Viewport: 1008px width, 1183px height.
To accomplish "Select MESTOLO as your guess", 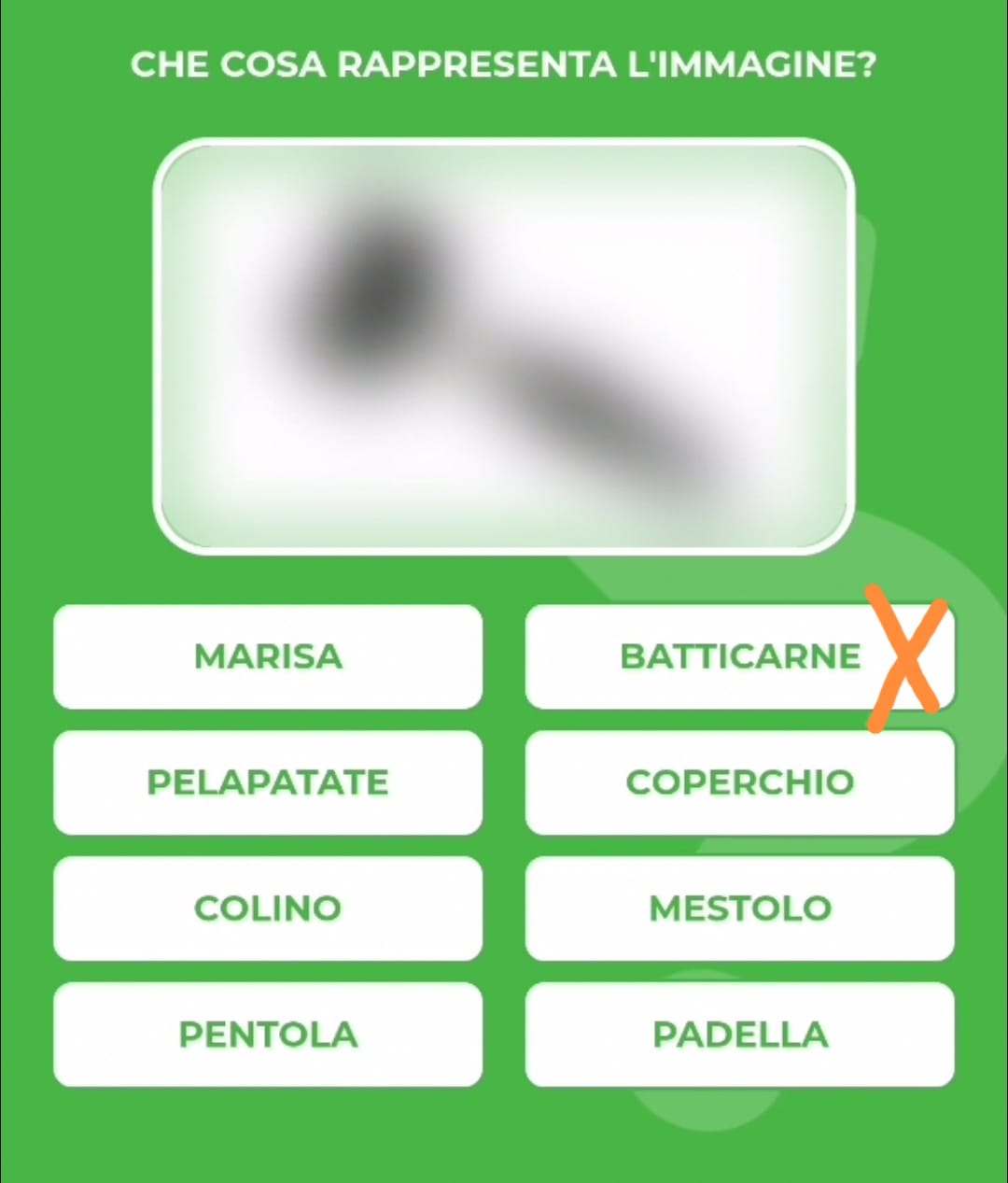I will tap(739, 908).
